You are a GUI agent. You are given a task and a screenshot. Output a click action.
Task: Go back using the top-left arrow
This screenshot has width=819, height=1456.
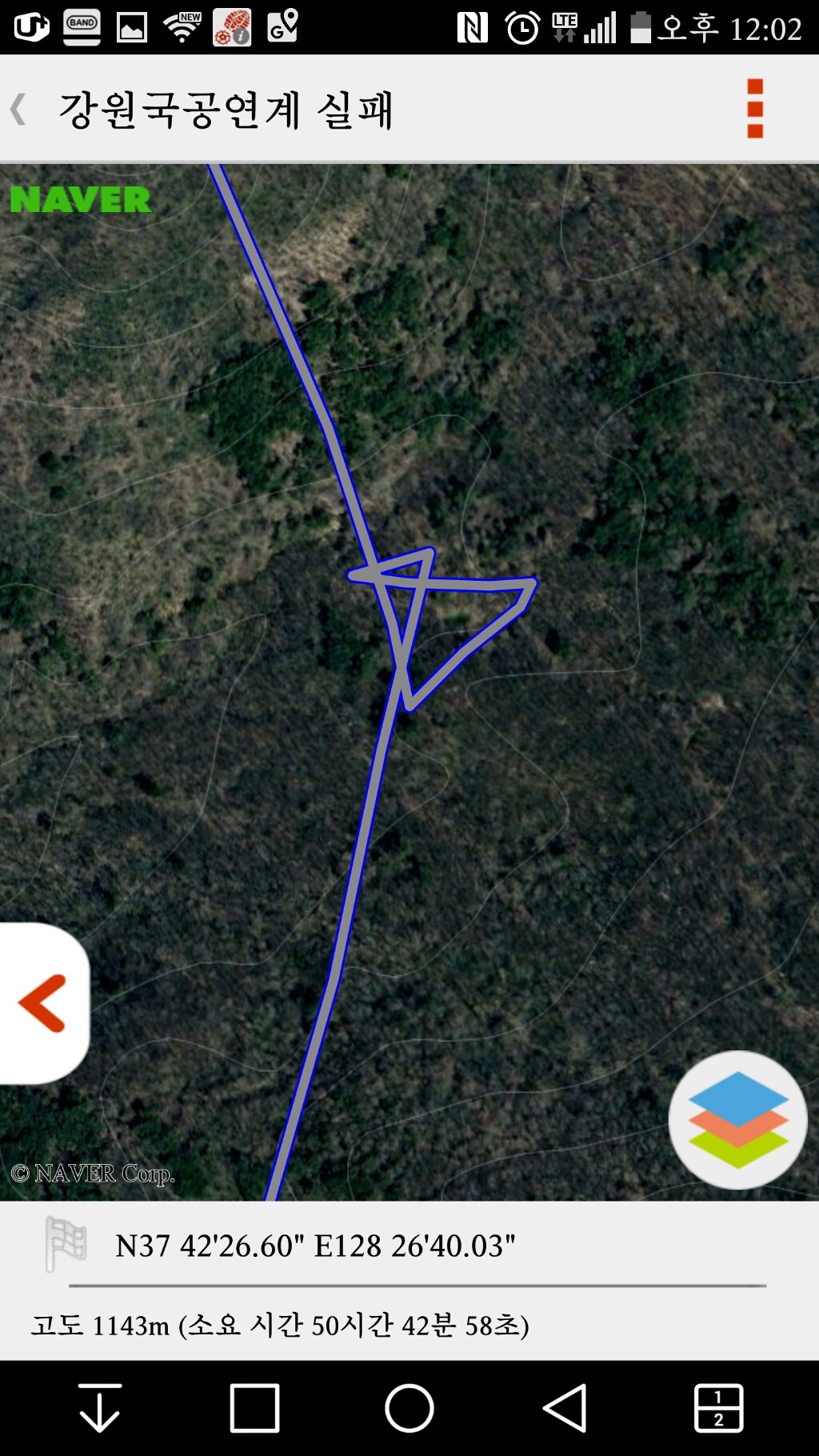(x=19, y=110)
